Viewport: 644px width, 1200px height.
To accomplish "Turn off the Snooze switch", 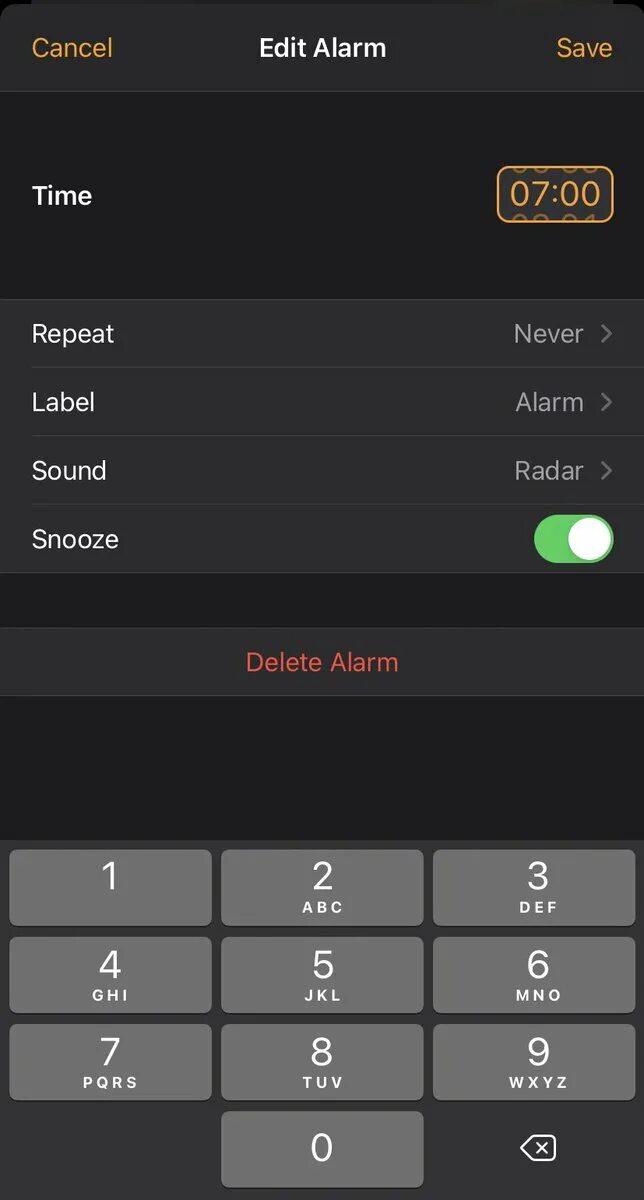I will point(573,539).
